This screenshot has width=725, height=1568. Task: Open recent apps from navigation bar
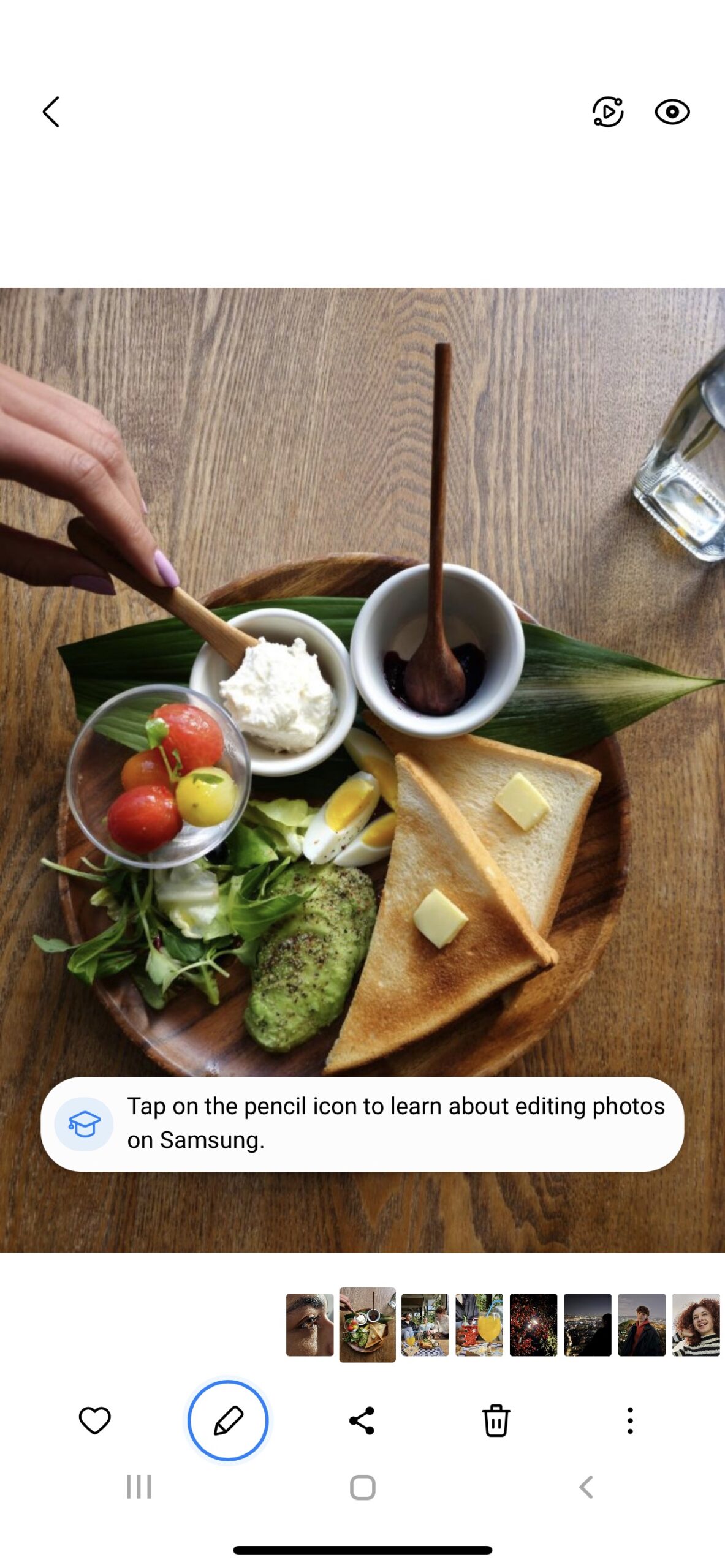139,1487
